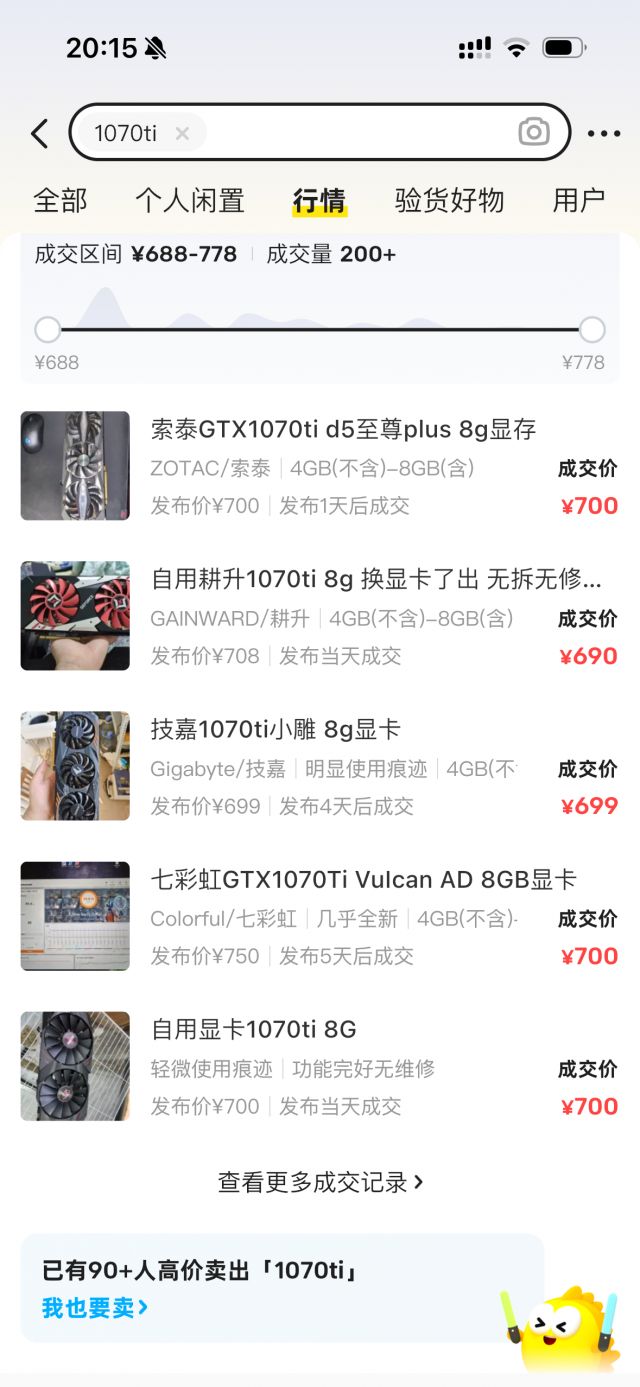The image size is (640, 1387).
Task: Open the three-dot overflow menu
Action: click(604, 133)
